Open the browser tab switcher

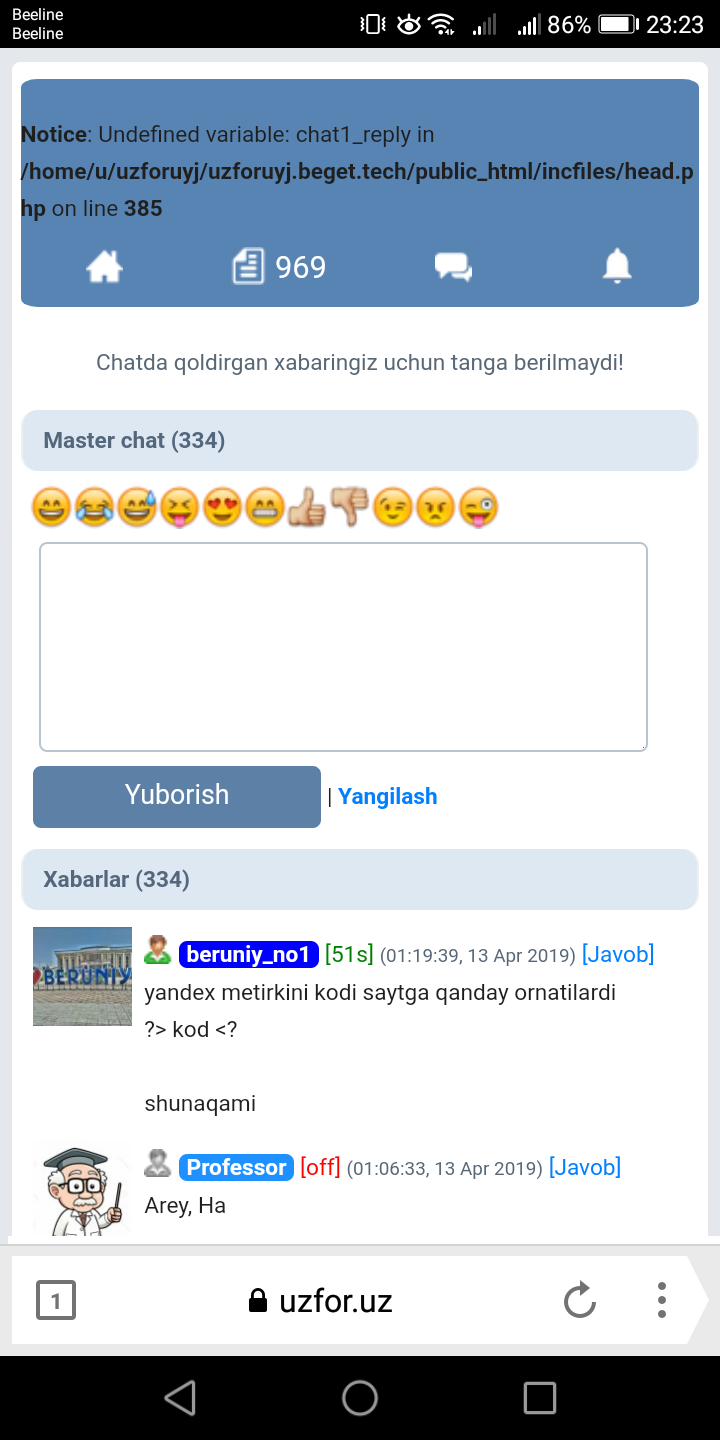[x=56, y=1301]
